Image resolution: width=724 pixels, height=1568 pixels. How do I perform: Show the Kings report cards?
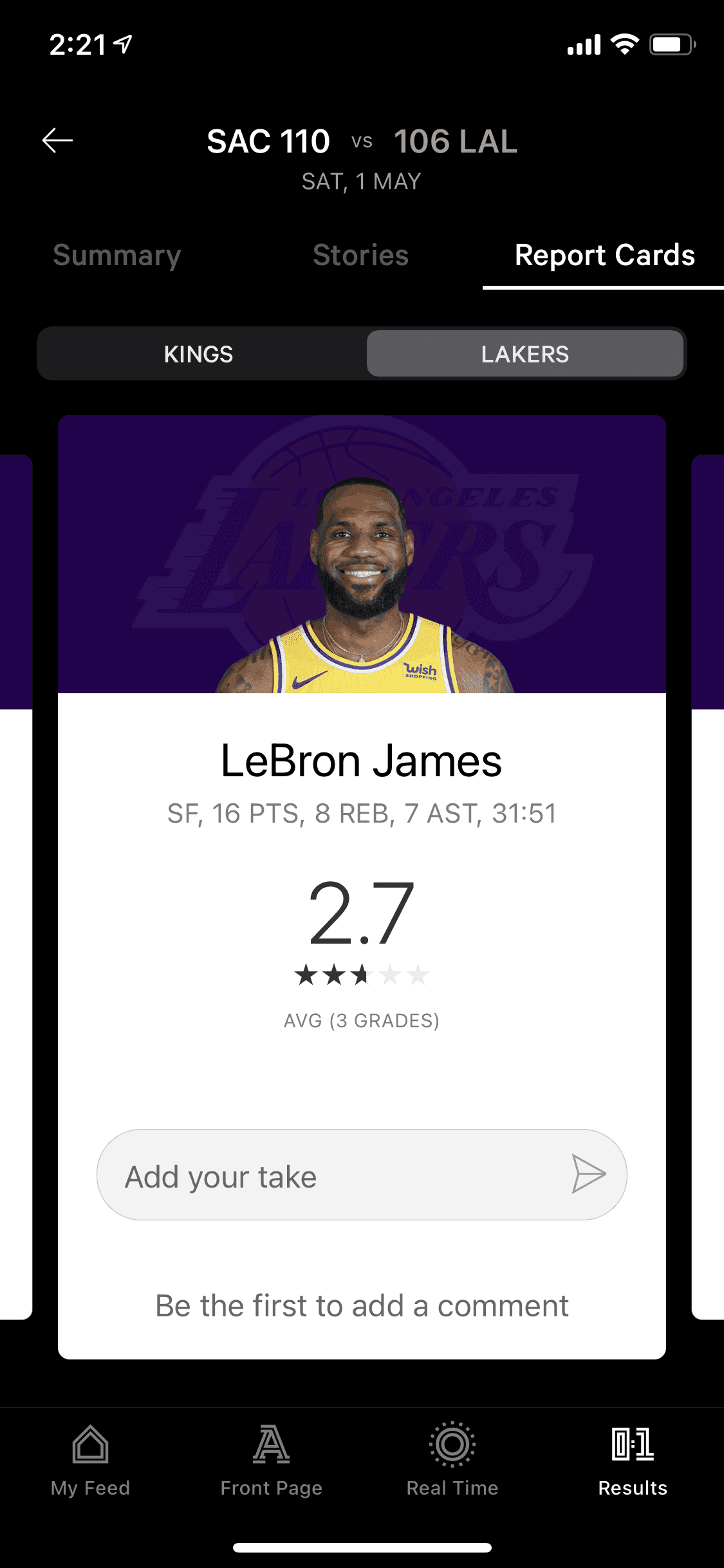pos(199,354)
